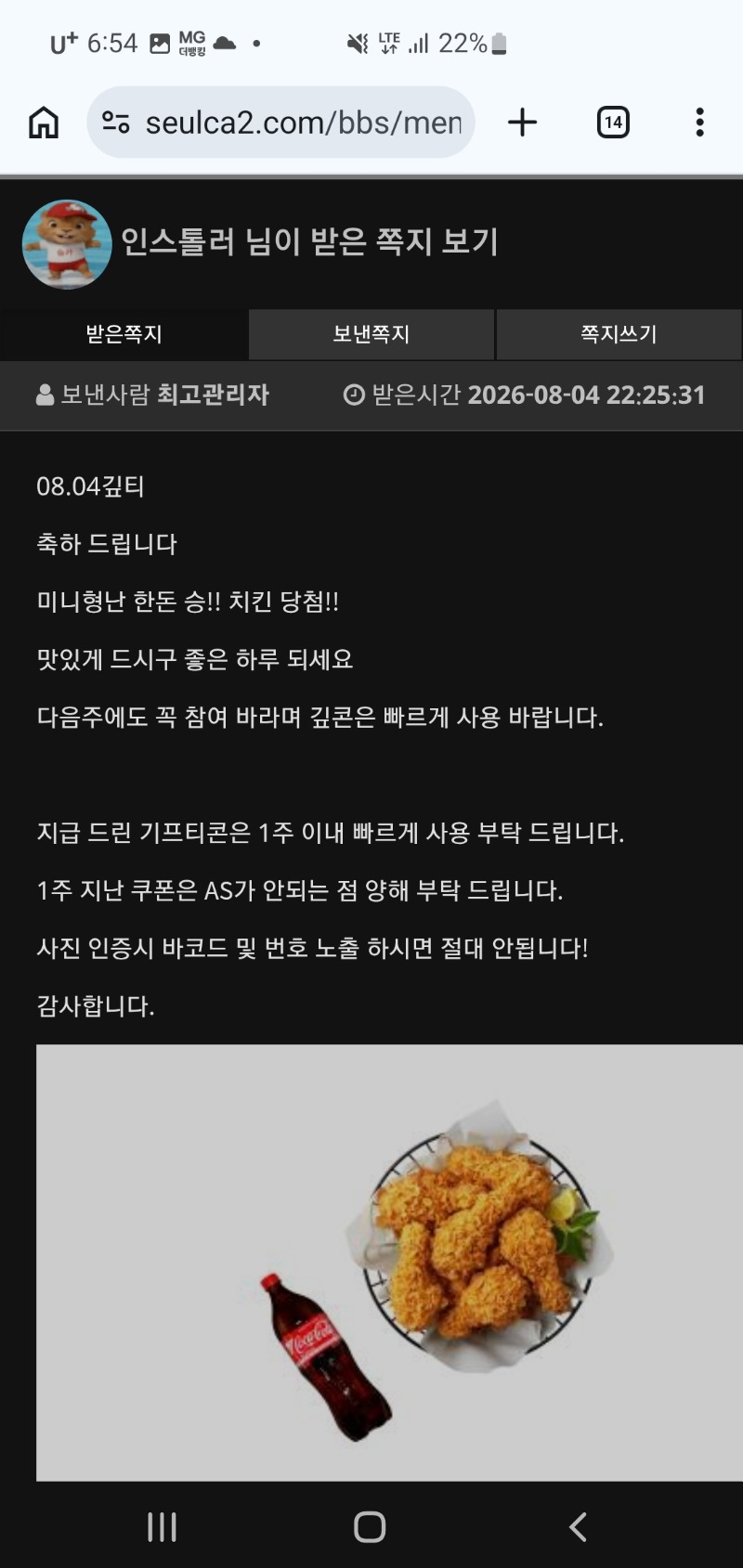Image resolution: width=743 pixels, height=1568 pixels.
Task: Switch to the 받은쪽지 tab
Action: click(x=124, y=334)
